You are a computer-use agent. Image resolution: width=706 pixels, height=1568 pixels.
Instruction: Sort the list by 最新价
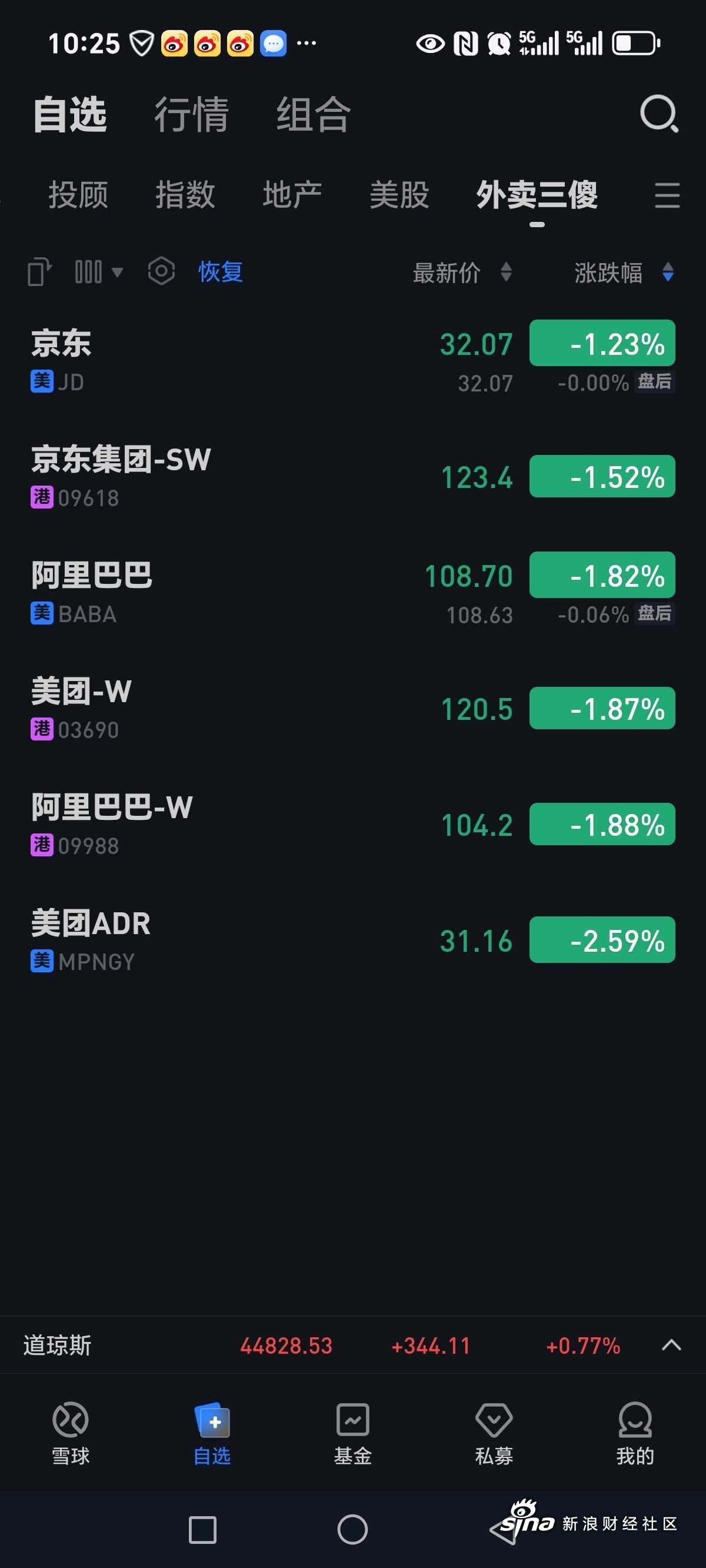462,272
